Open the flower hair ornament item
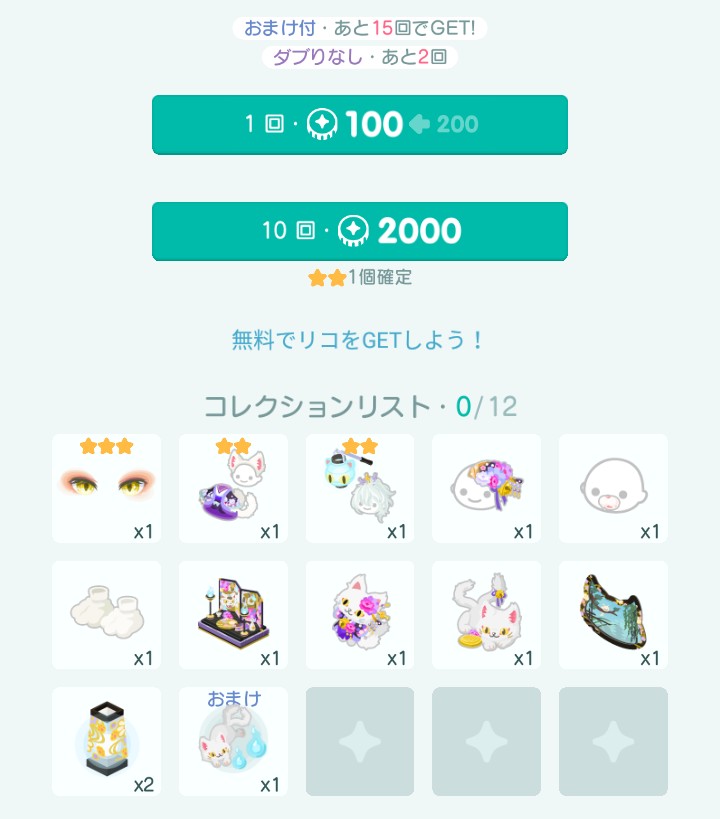The width and height of the screenshot is (720, 819). 486,488
